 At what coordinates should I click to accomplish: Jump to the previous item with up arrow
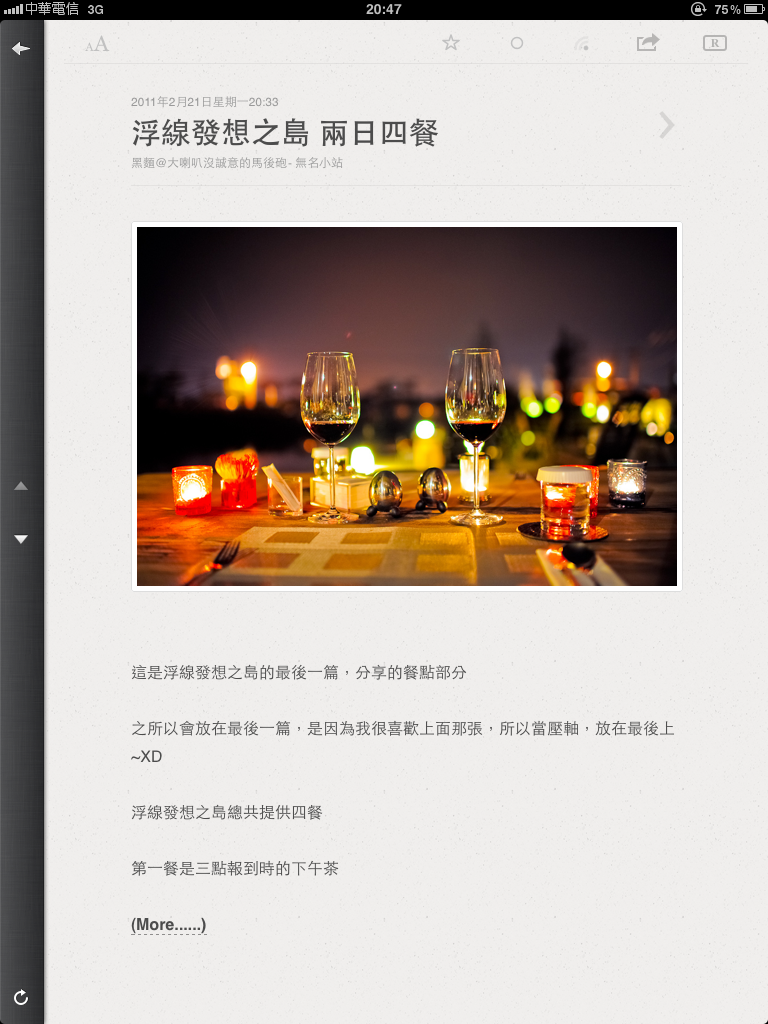(x=21, y=486)
